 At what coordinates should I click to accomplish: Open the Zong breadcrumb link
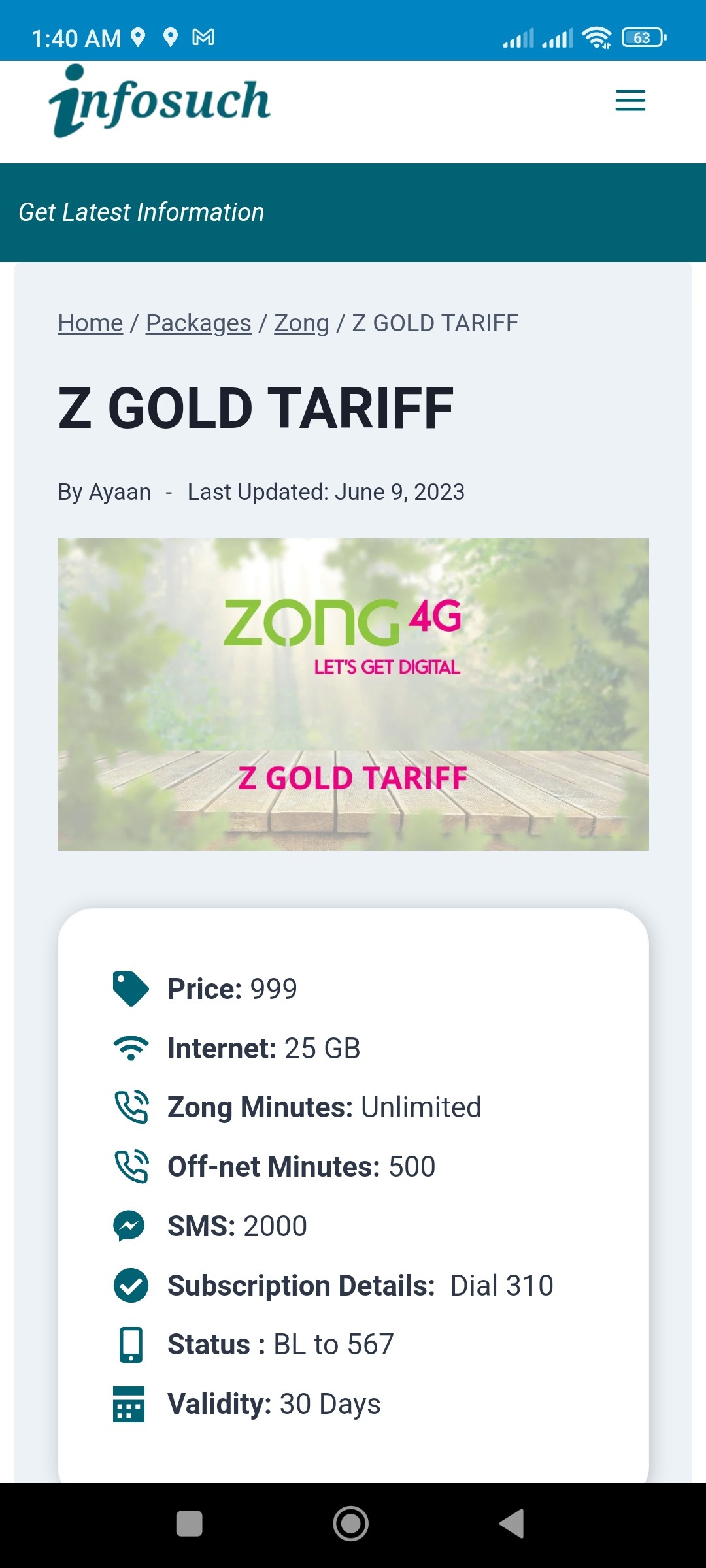pyautogui.click(x=301, y=323)
